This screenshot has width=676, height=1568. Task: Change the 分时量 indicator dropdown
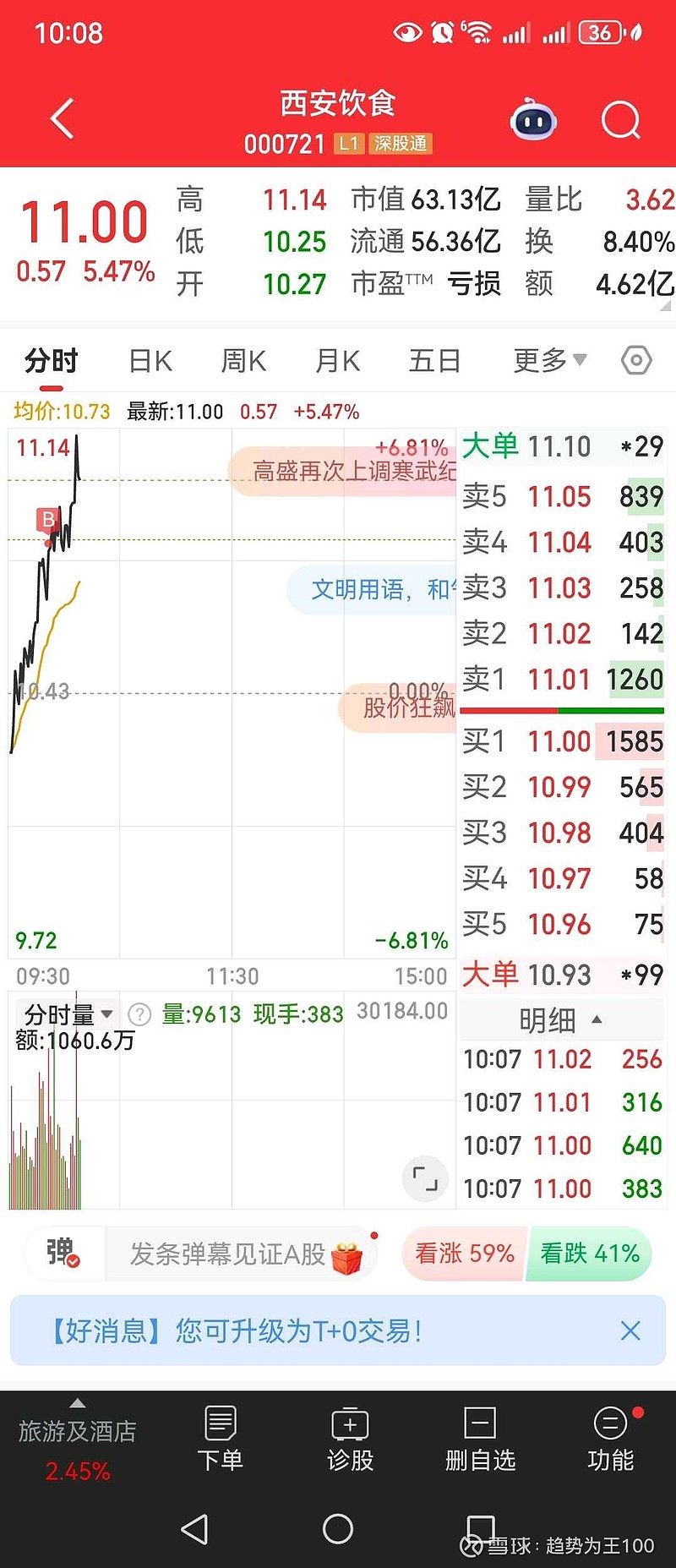tap(68, 1013)
